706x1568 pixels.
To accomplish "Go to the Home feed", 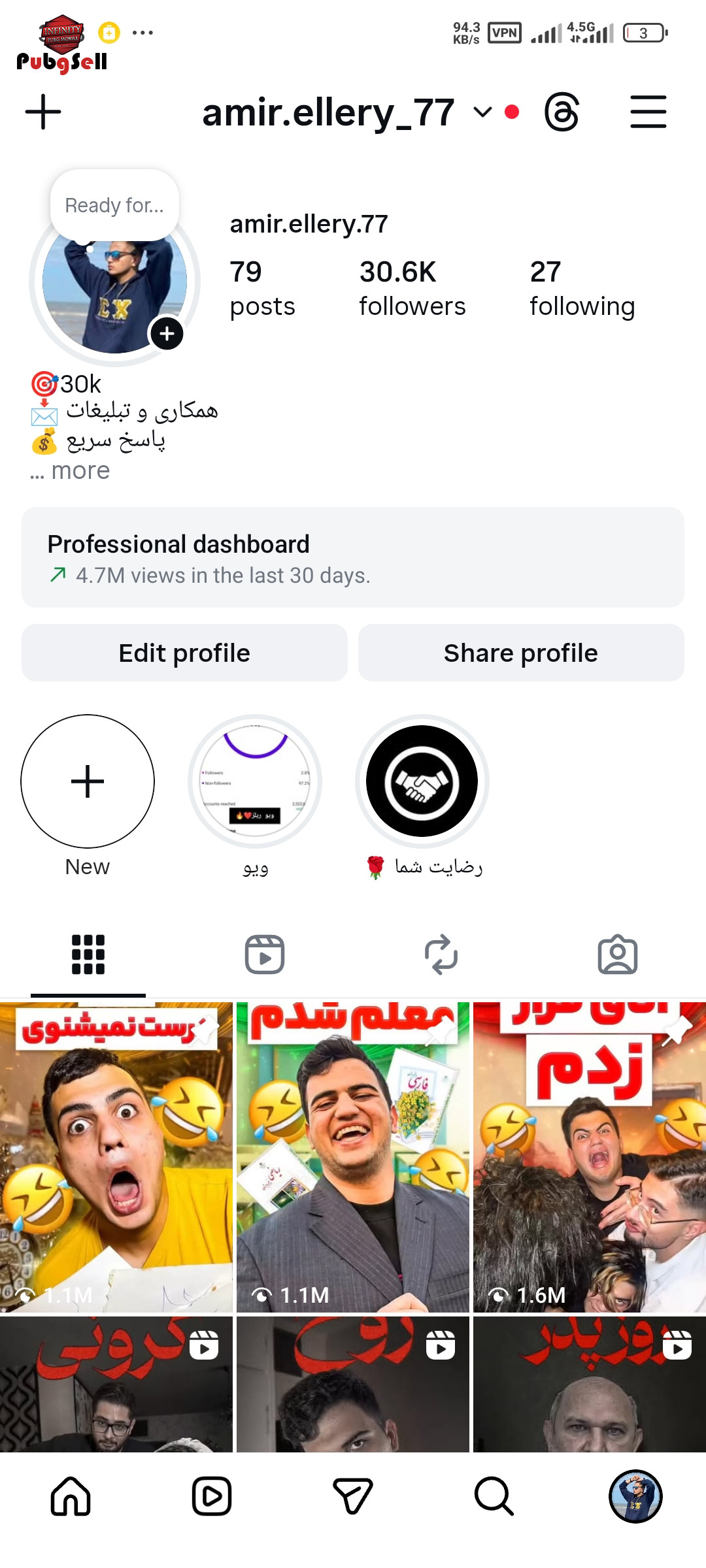I will 71,1496.
